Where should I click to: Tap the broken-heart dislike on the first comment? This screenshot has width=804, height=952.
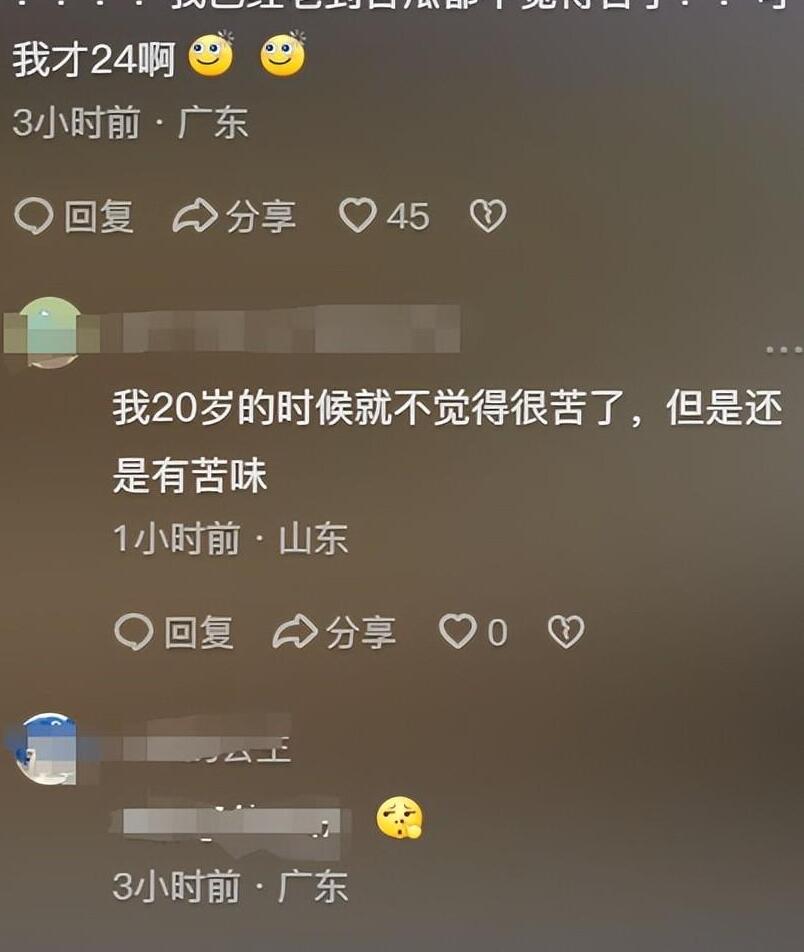487,216
